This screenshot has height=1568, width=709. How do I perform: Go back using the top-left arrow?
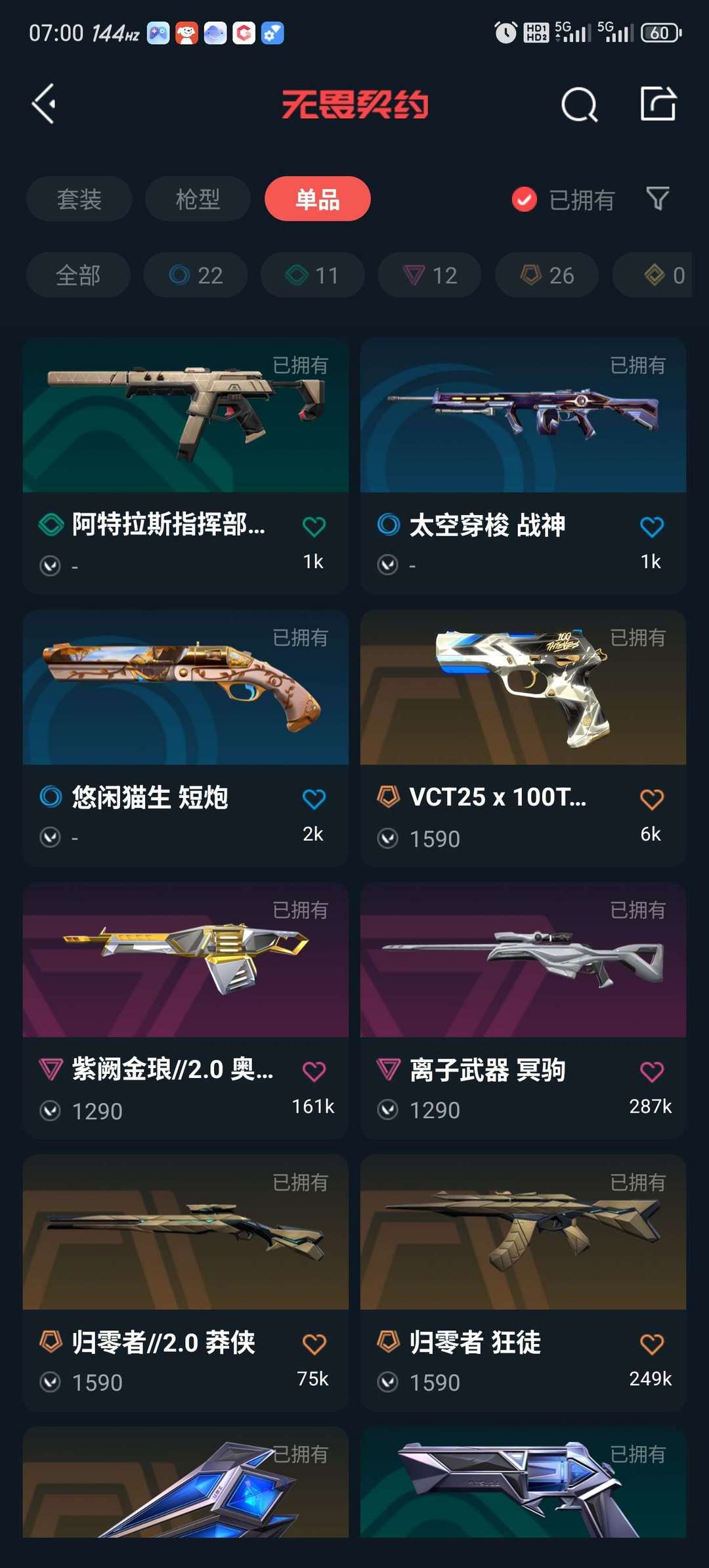point(44,104)
